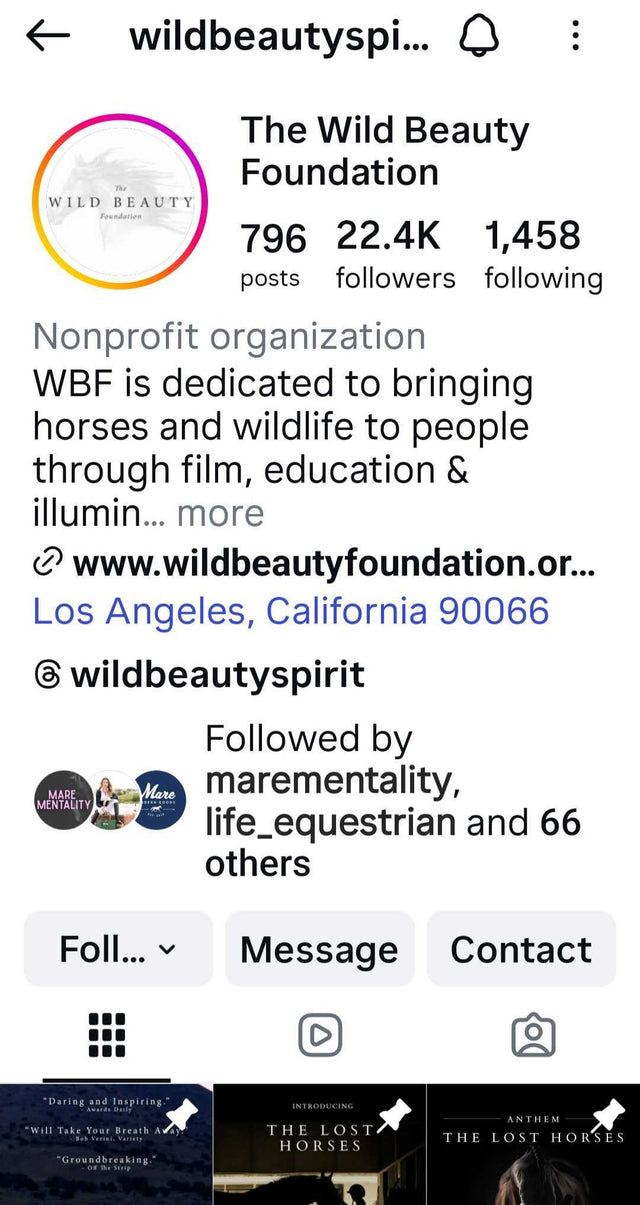Viewport: 640px width, 1205px height.
Task: Tap the Contact button
Action: [x=521, y=949]
